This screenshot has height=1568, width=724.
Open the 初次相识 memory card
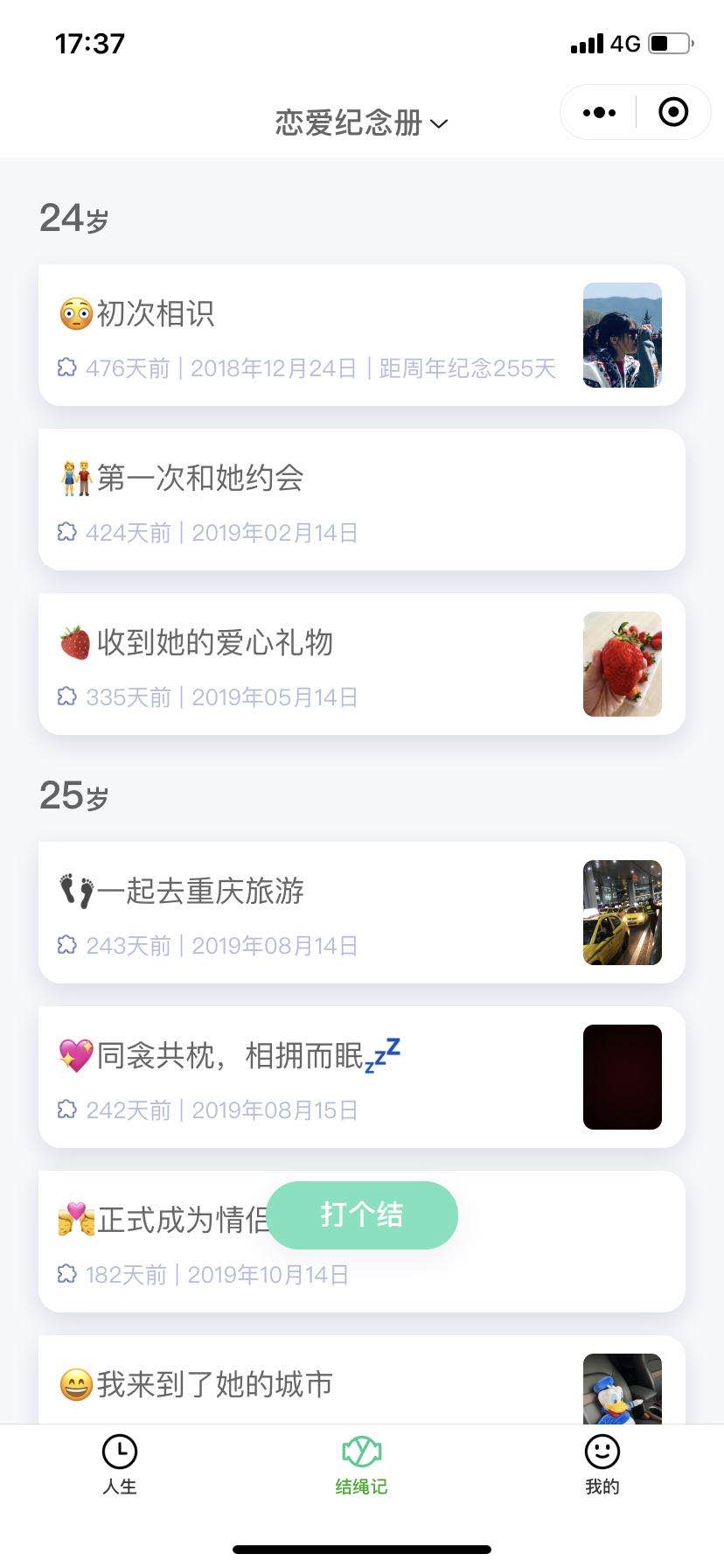click(361, 335)
